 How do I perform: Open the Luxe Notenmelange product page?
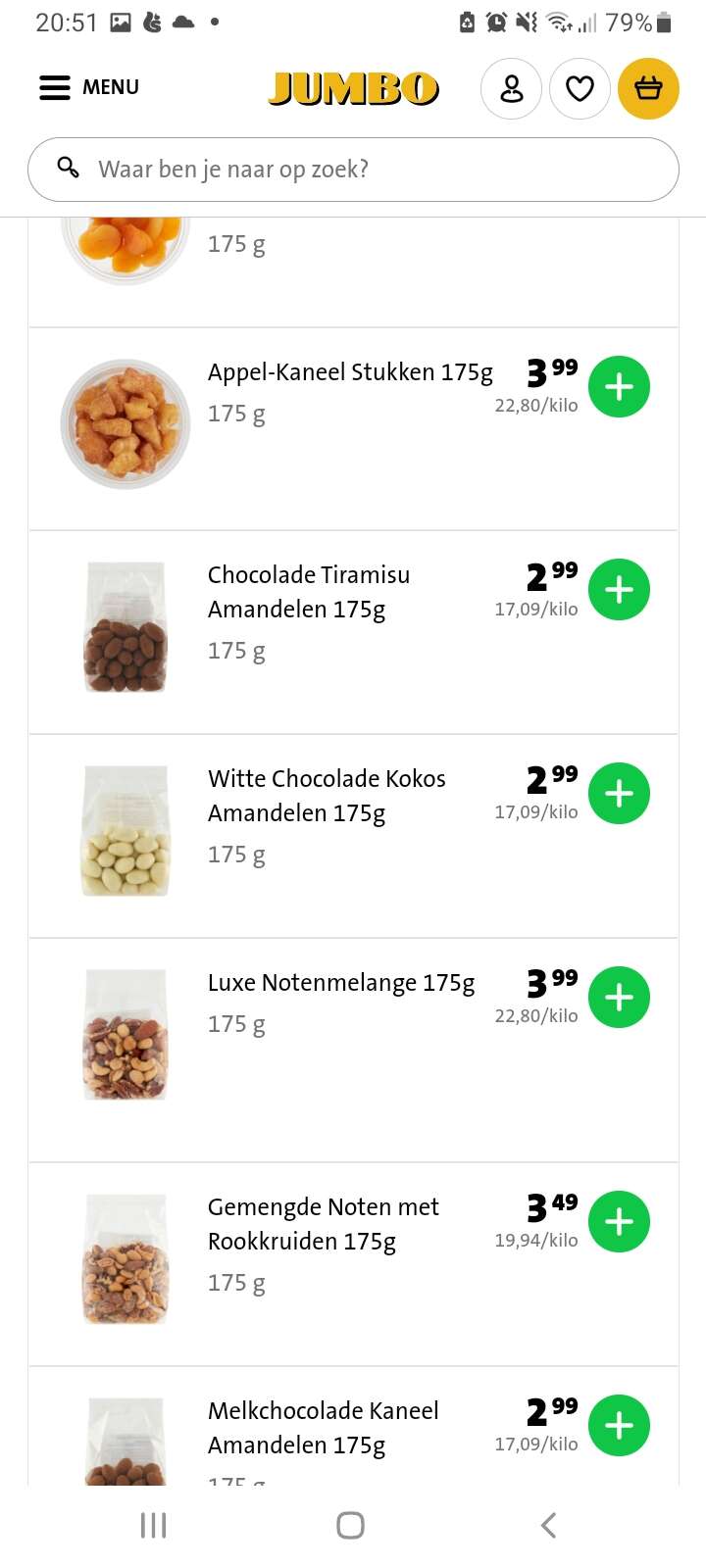[x=341, y=983]
